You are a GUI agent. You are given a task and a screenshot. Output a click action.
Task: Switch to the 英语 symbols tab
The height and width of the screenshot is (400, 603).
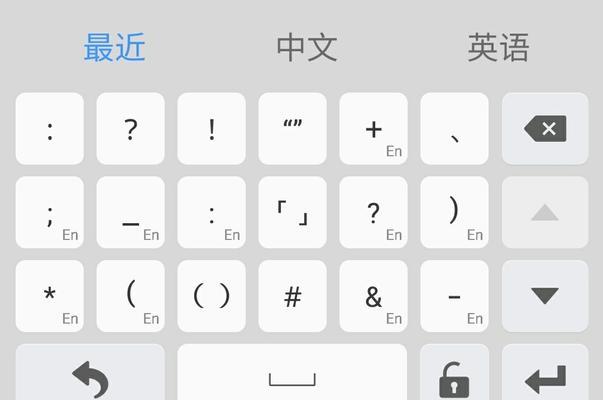point(498,47)
